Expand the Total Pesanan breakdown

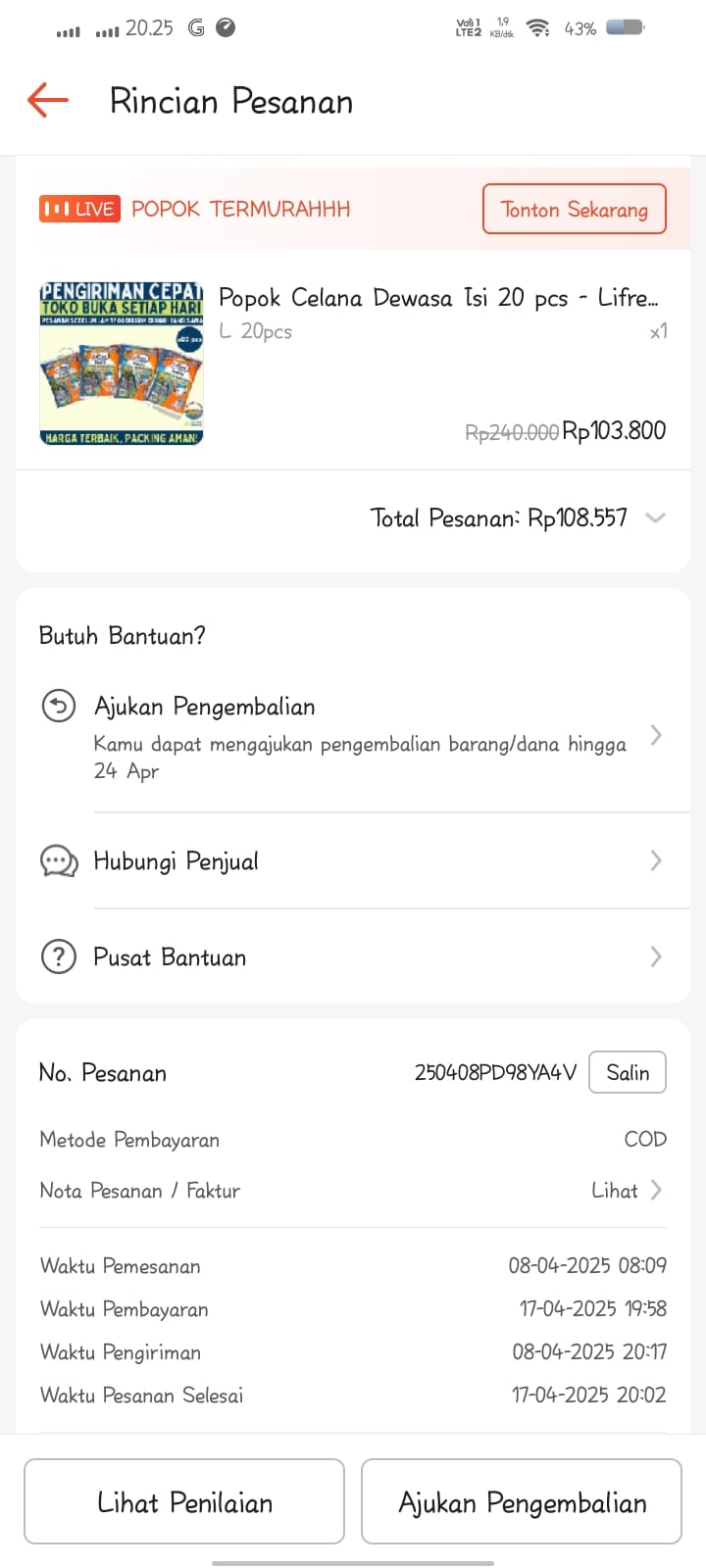tap(655, 518)
